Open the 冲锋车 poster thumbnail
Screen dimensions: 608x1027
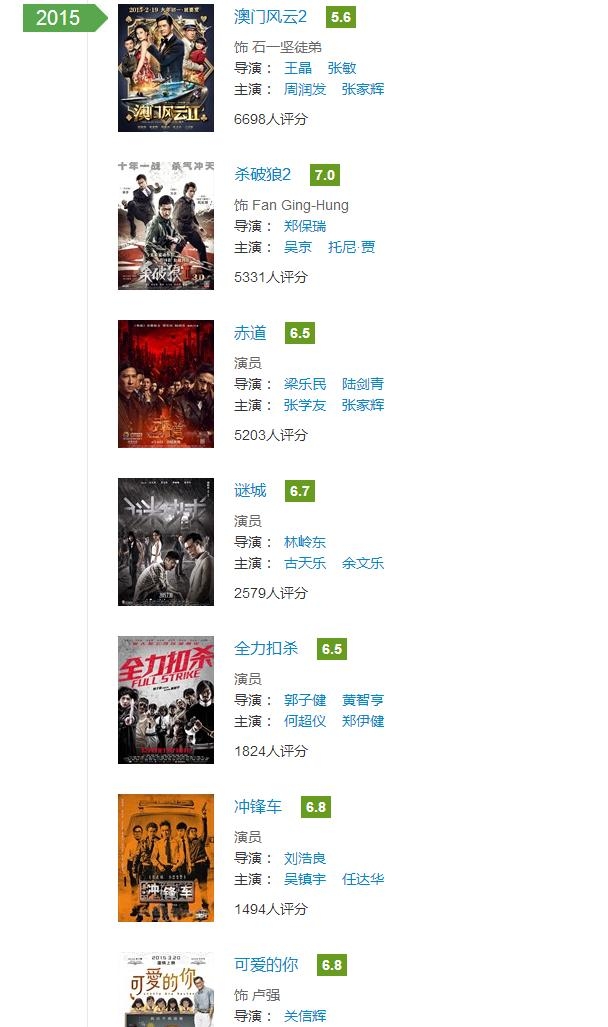tap(166, 858)
